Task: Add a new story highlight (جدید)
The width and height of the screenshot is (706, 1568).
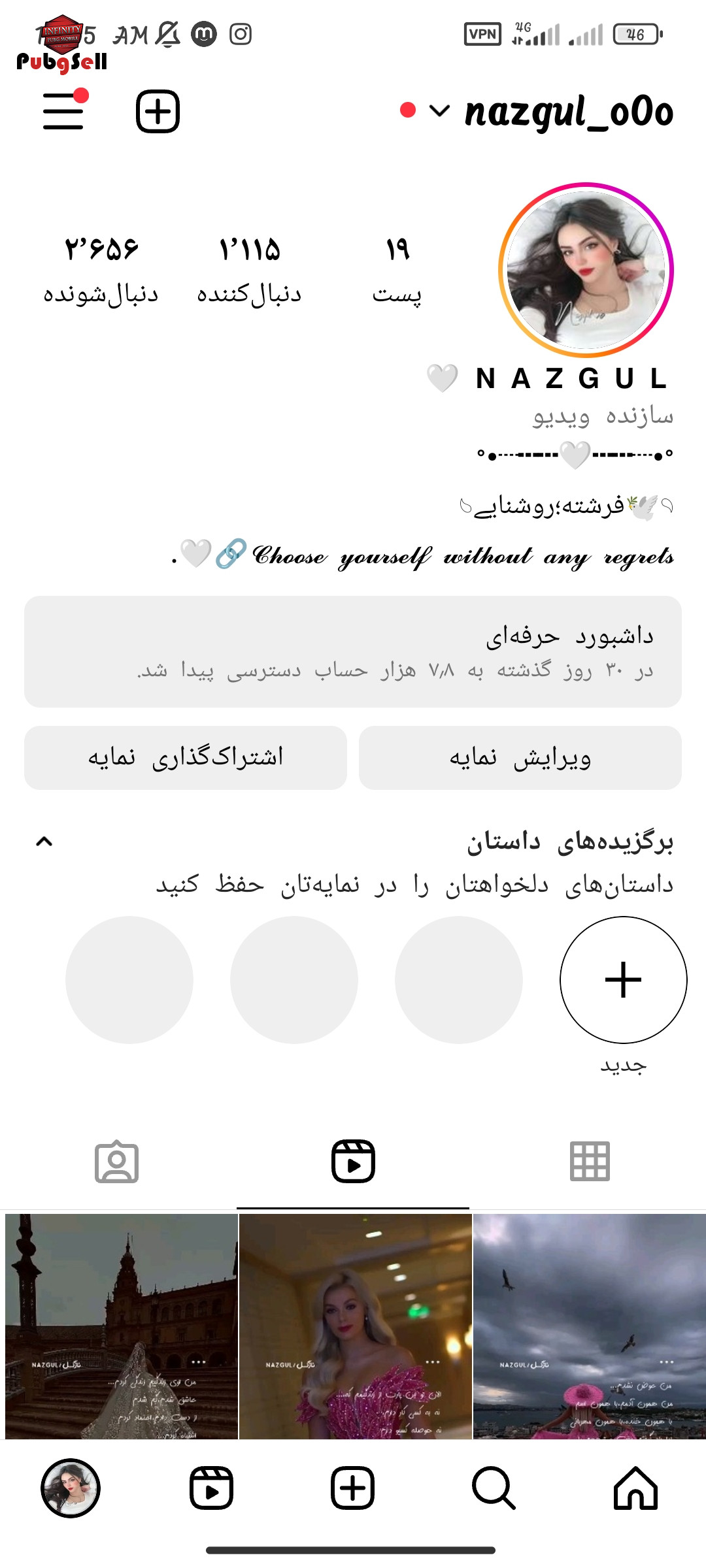Action: (x=624, y=980)
